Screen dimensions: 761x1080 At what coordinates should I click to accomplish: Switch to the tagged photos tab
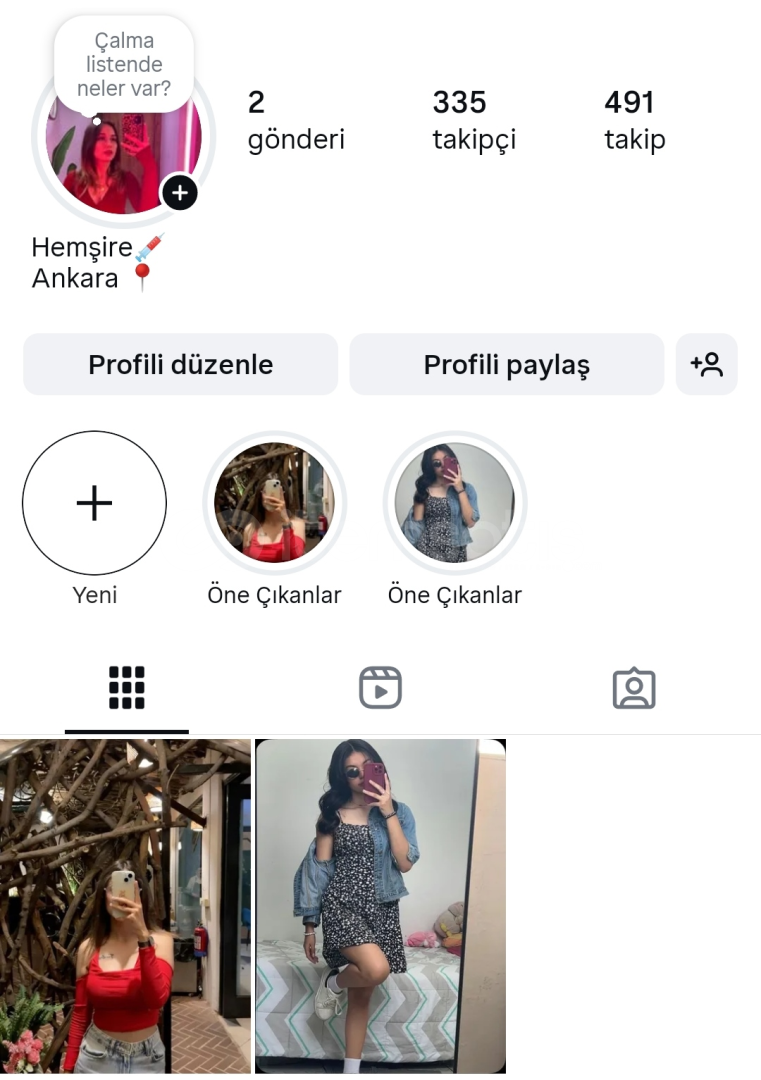(x=633, y=688)
